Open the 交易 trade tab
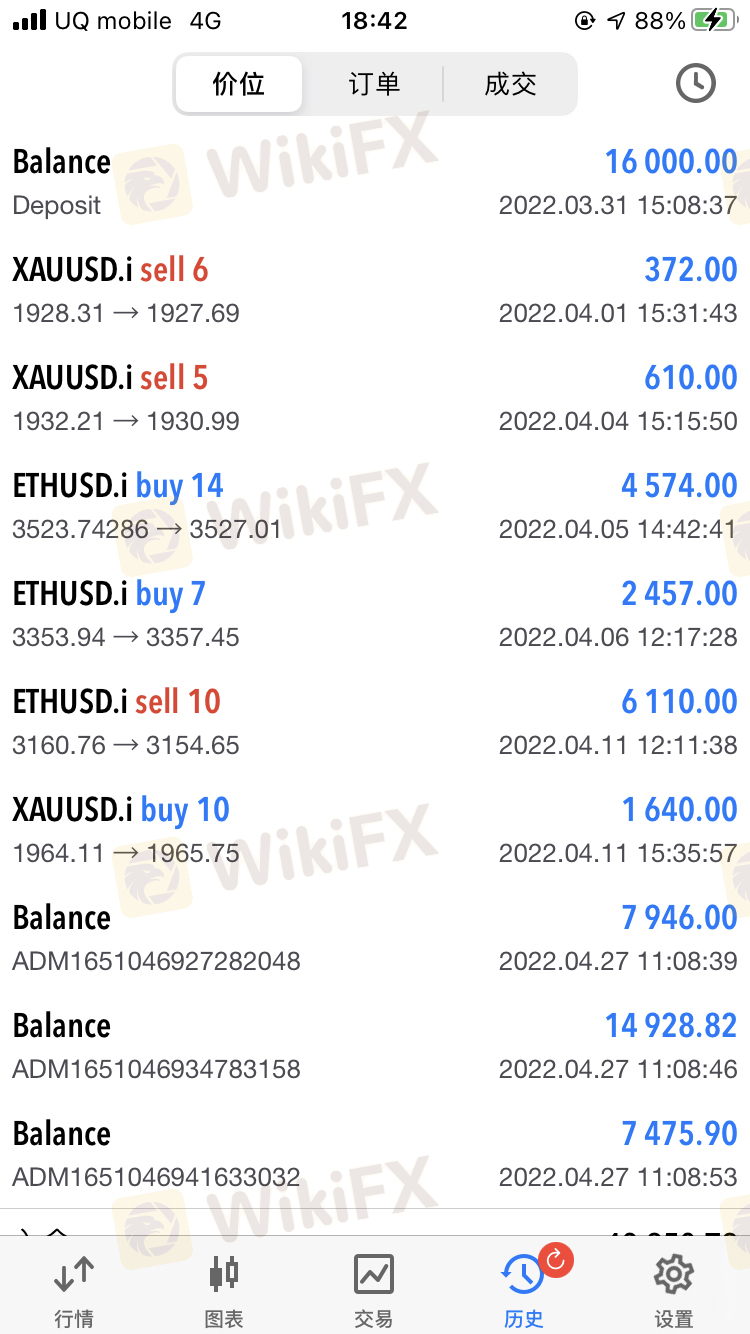 (374, 1289)
